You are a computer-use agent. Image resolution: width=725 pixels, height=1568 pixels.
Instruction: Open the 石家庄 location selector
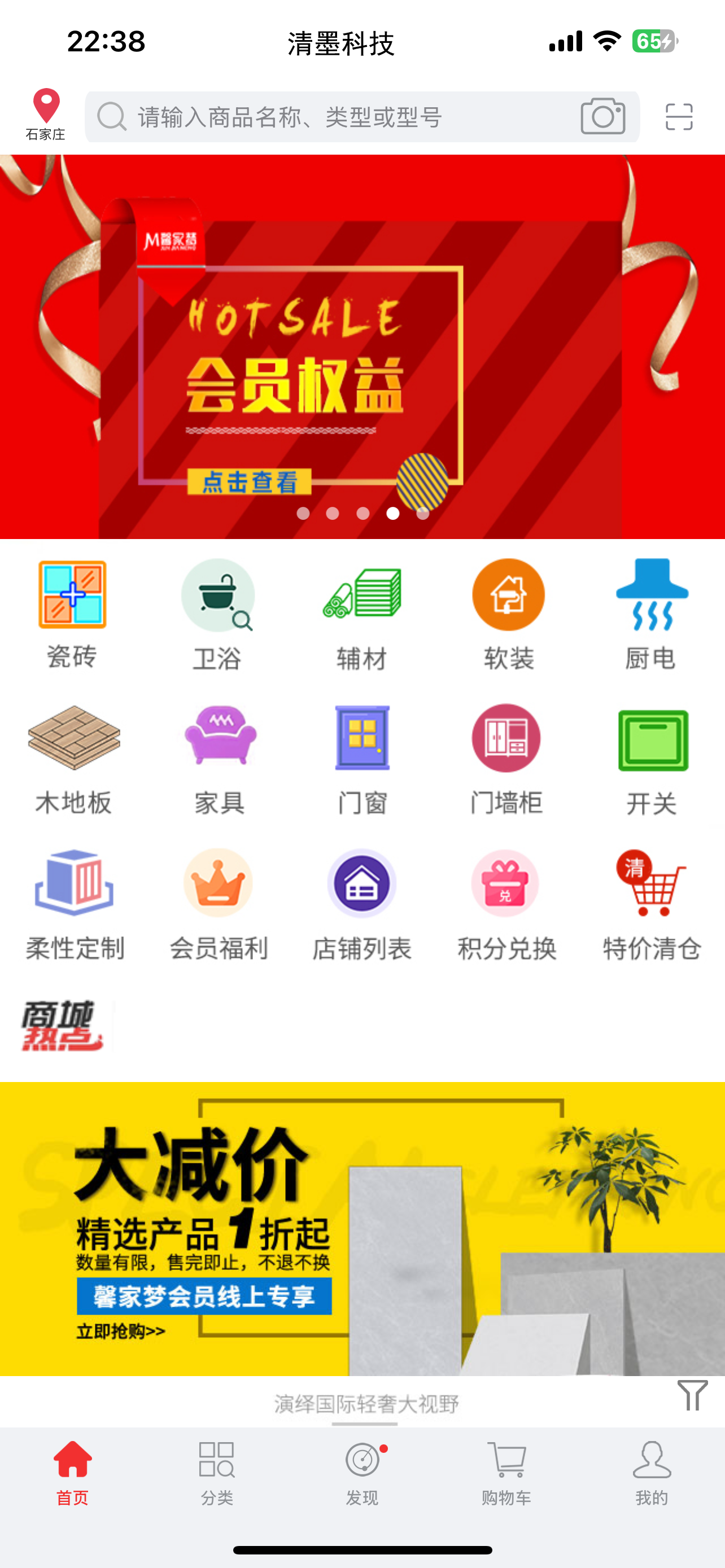coord(46,115)
